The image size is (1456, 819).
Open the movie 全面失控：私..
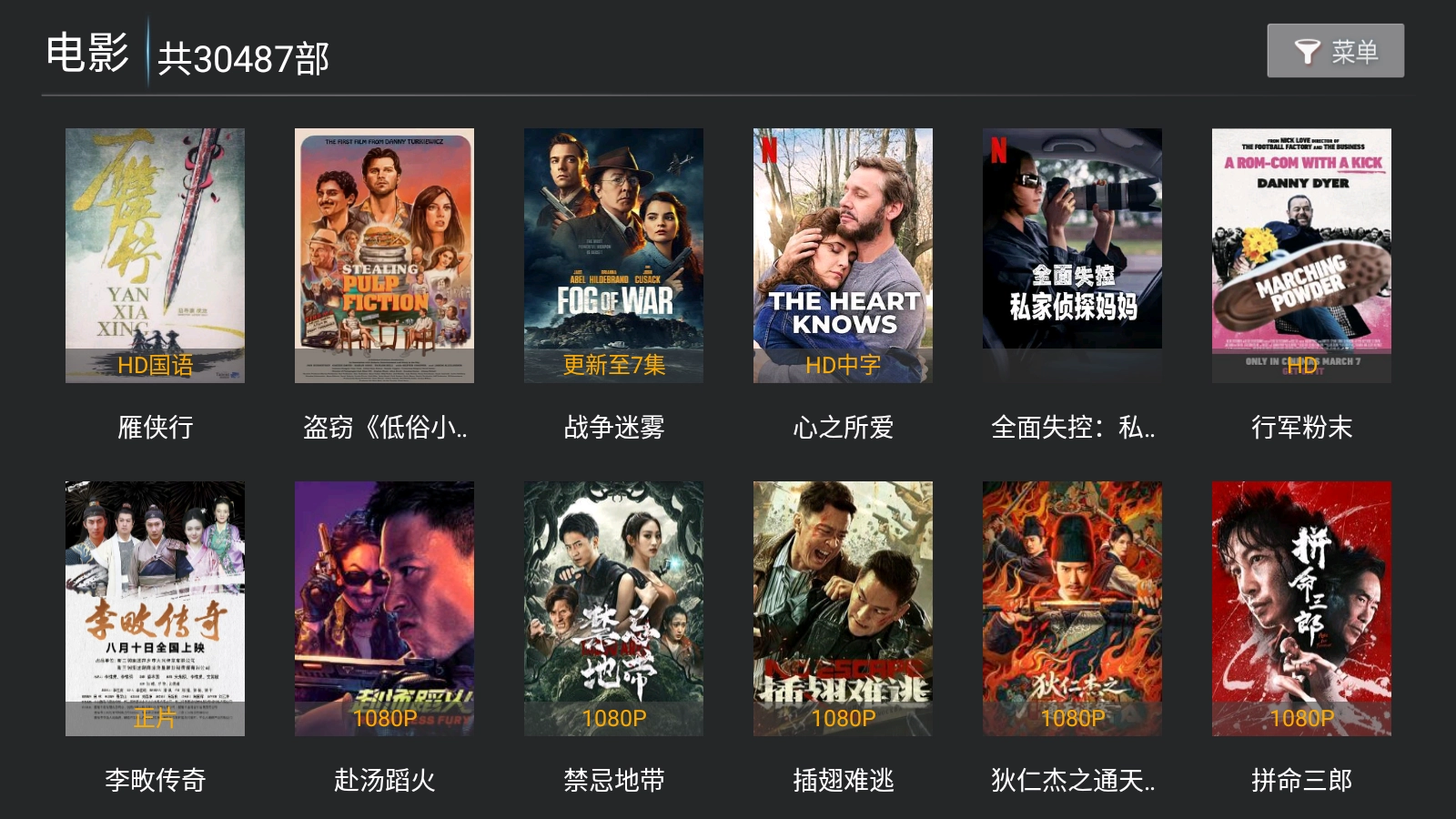click(x=1072, y=256)
